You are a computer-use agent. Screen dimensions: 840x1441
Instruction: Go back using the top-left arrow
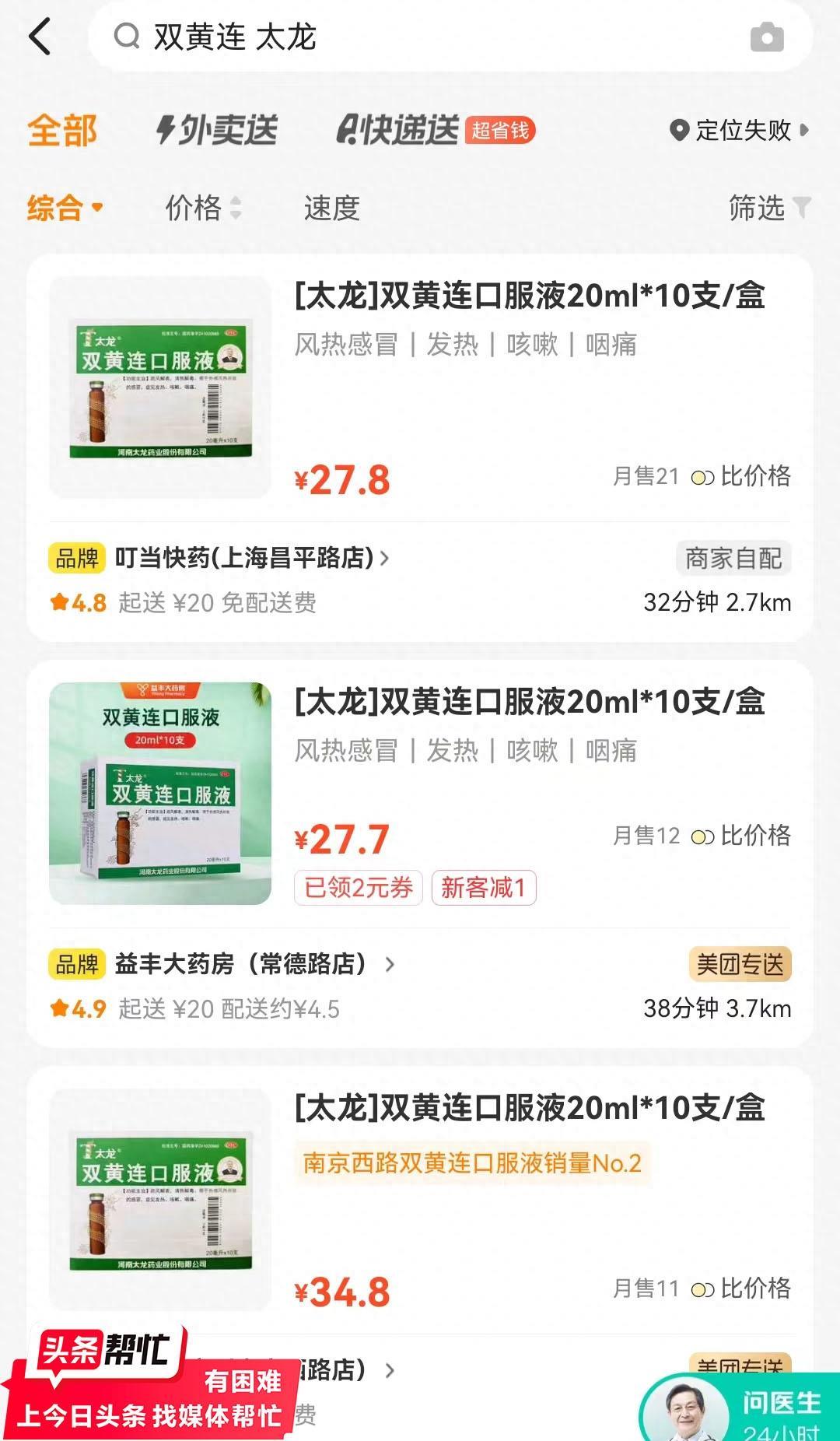40,37
